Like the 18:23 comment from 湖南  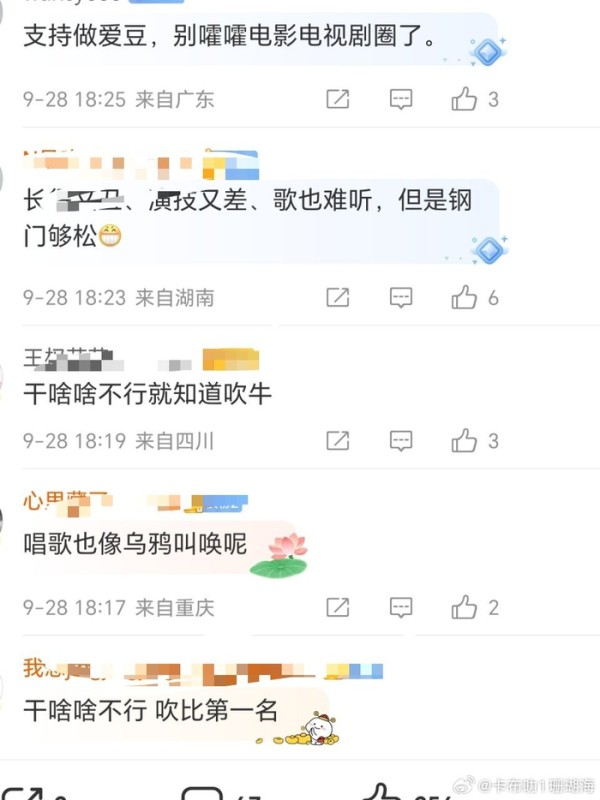pyautogui.click(x=464, y=297)
